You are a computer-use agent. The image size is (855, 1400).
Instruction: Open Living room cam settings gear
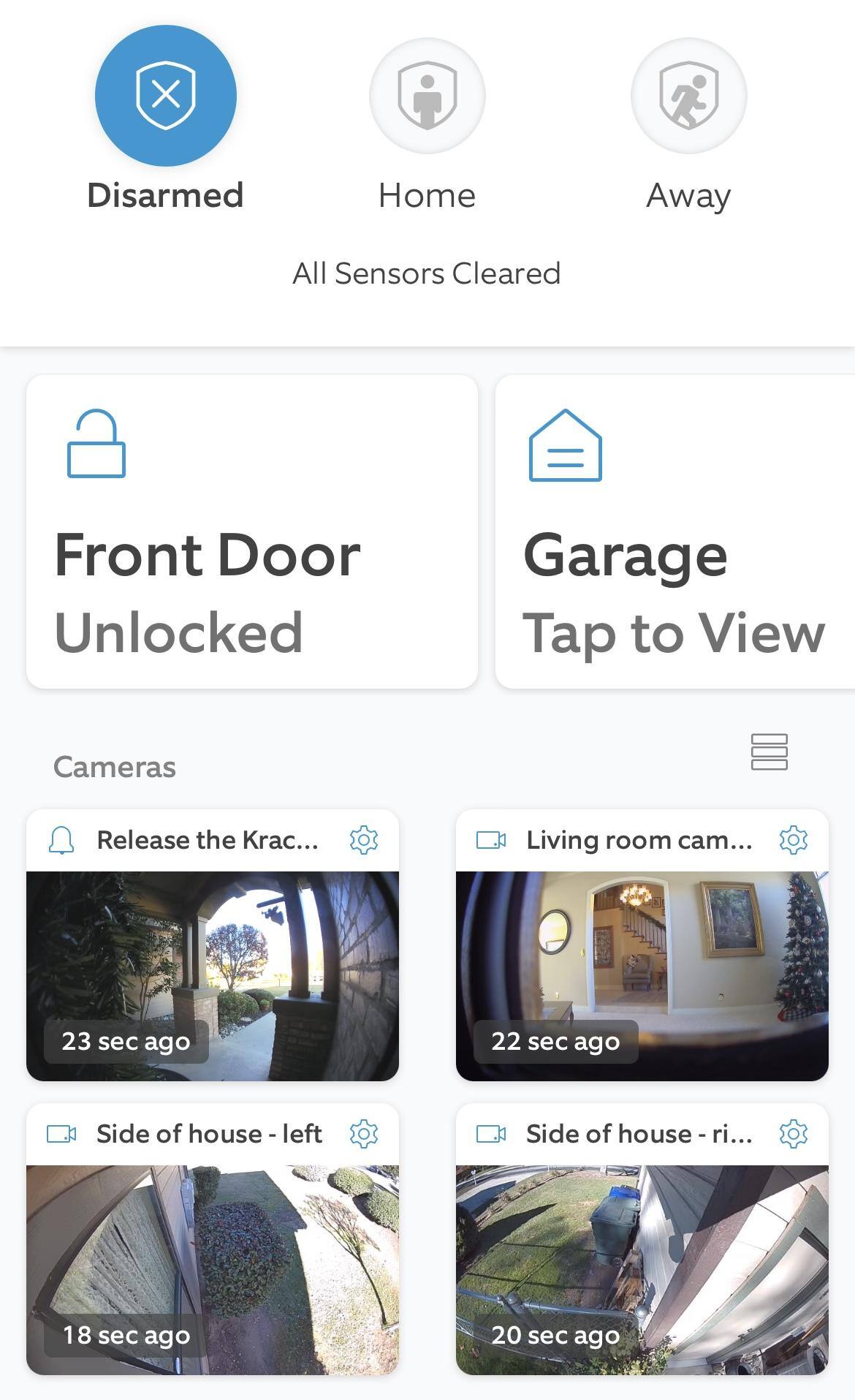coord(794,840)
